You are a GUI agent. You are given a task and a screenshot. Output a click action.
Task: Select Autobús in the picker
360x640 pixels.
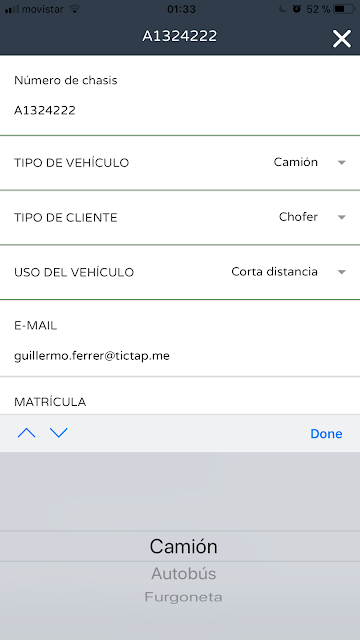click(183, 573)
